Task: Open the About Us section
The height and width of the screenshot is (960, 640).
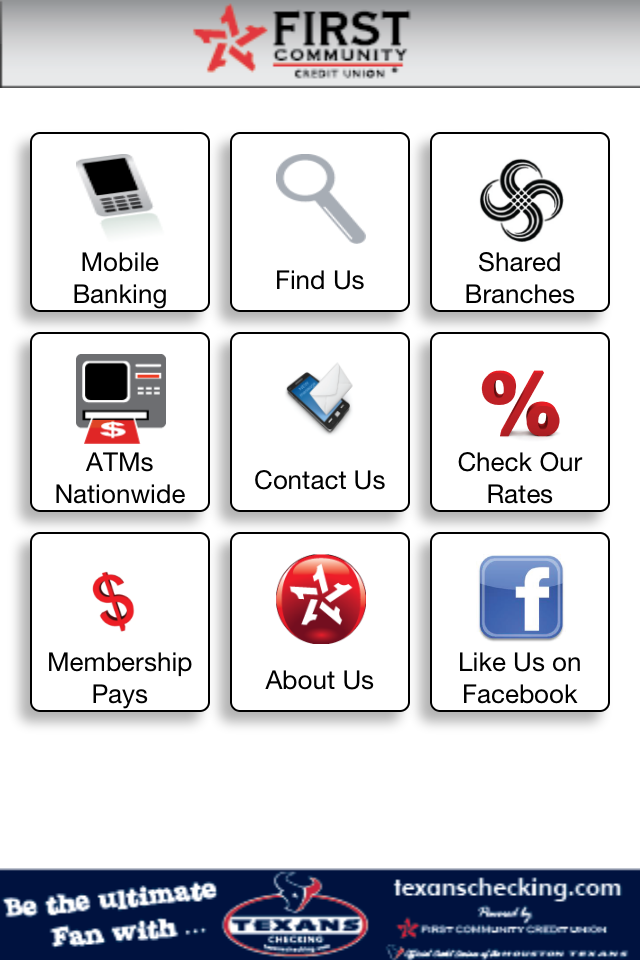Action: point(320,622)
